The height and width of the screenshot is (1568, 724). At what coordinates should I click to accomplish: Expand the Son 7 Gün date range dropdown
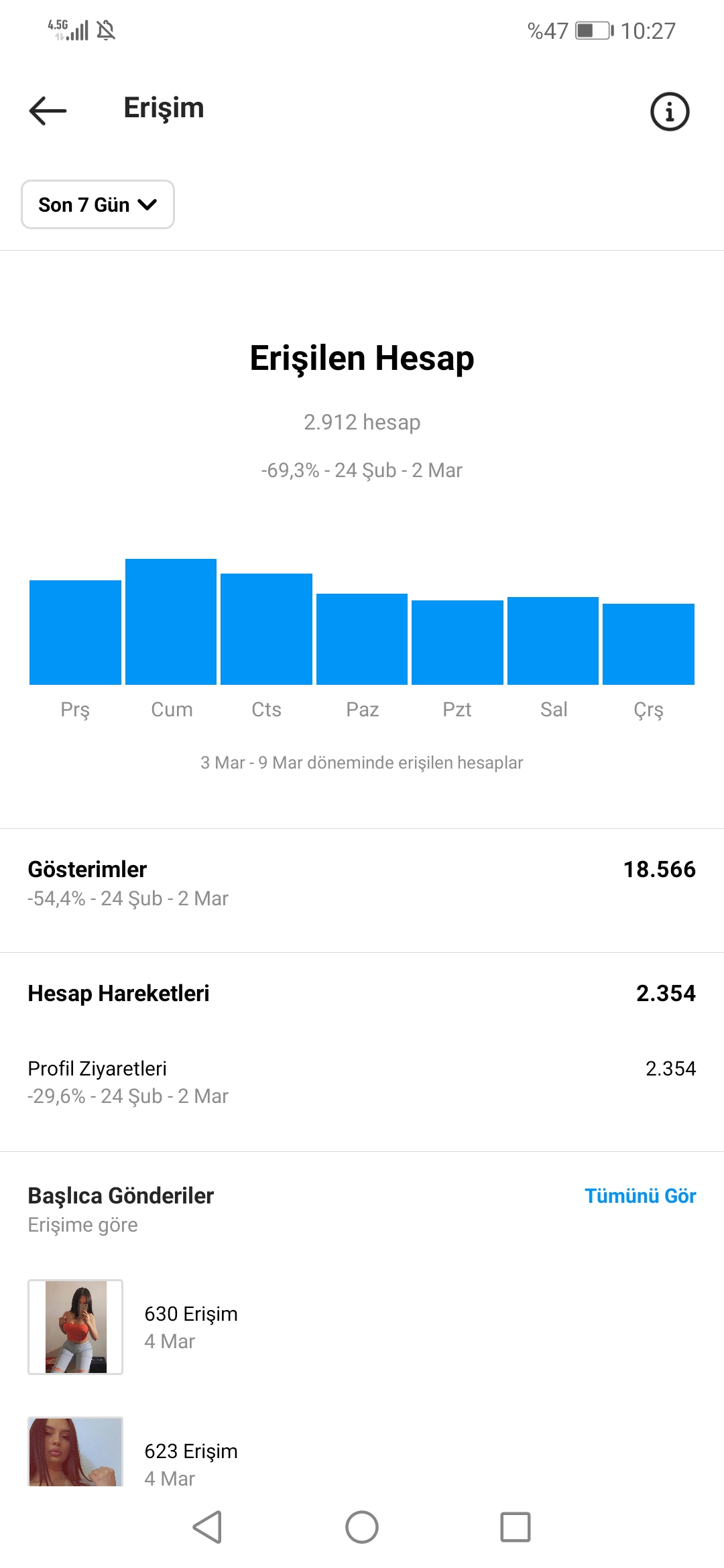pyautogui.click(x=98, y=204)
